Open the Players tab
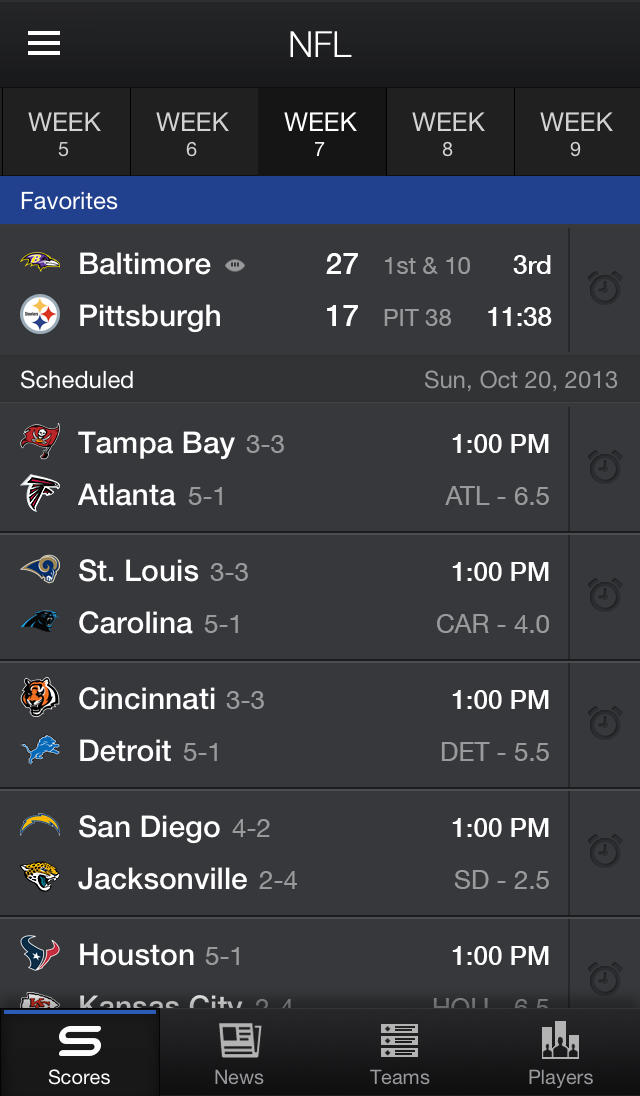The image size is (640, 1096). click(560, 1054)
